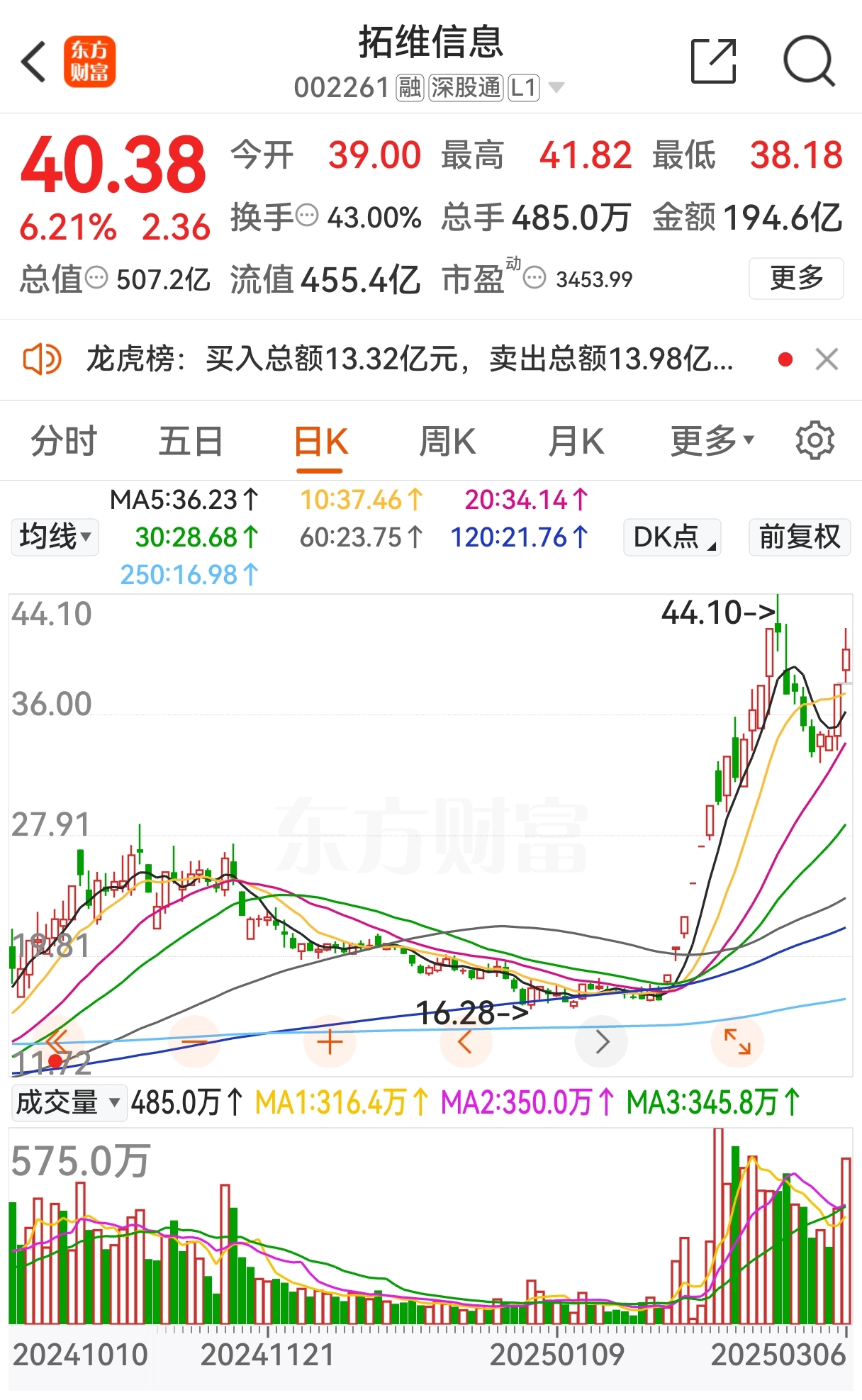Switch to the 分时 tab
This screenshot has width=862, height=1400.
[x=62, y=439]
